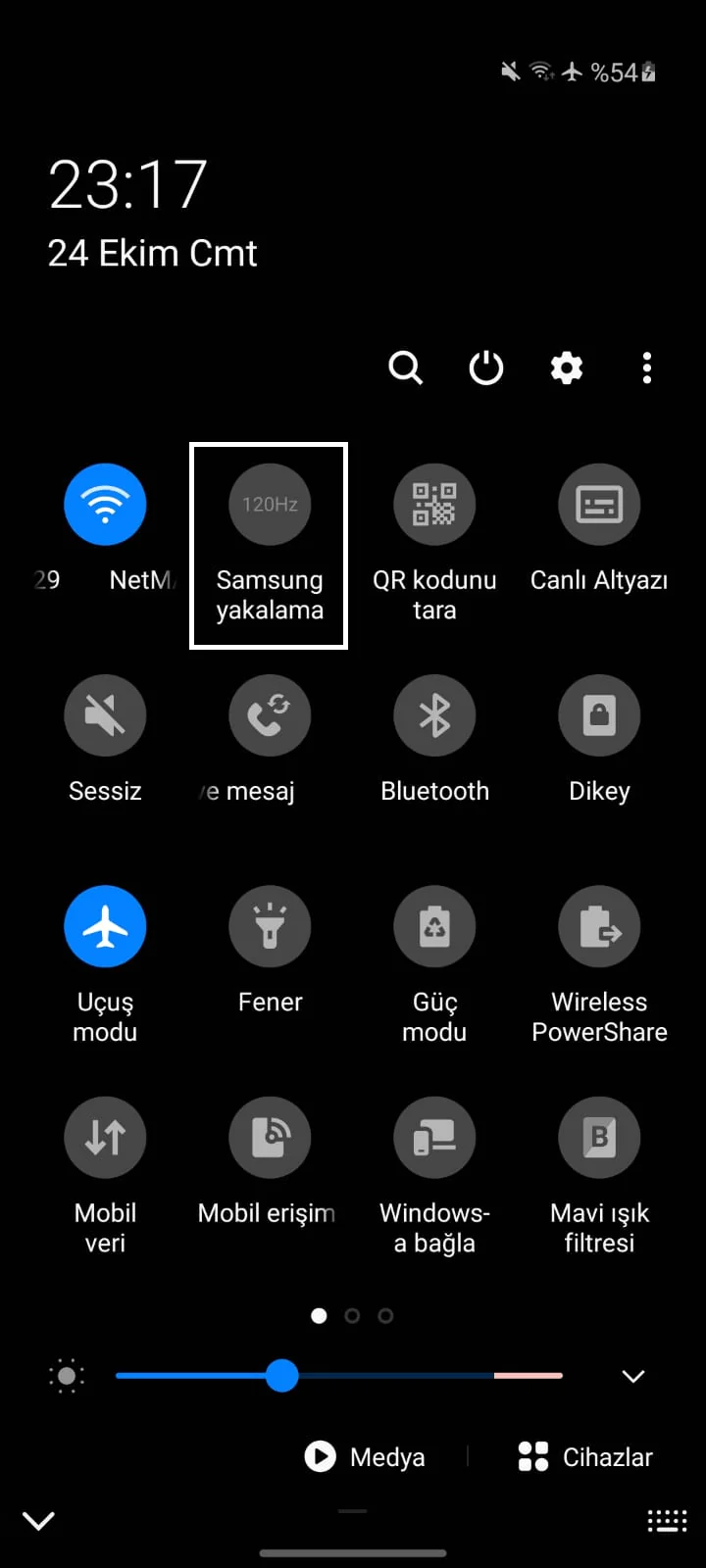Screen dimensions: 706x1568
Task: Enable Canlı Altyazı captioning
Action: click(x=599, y=504)
